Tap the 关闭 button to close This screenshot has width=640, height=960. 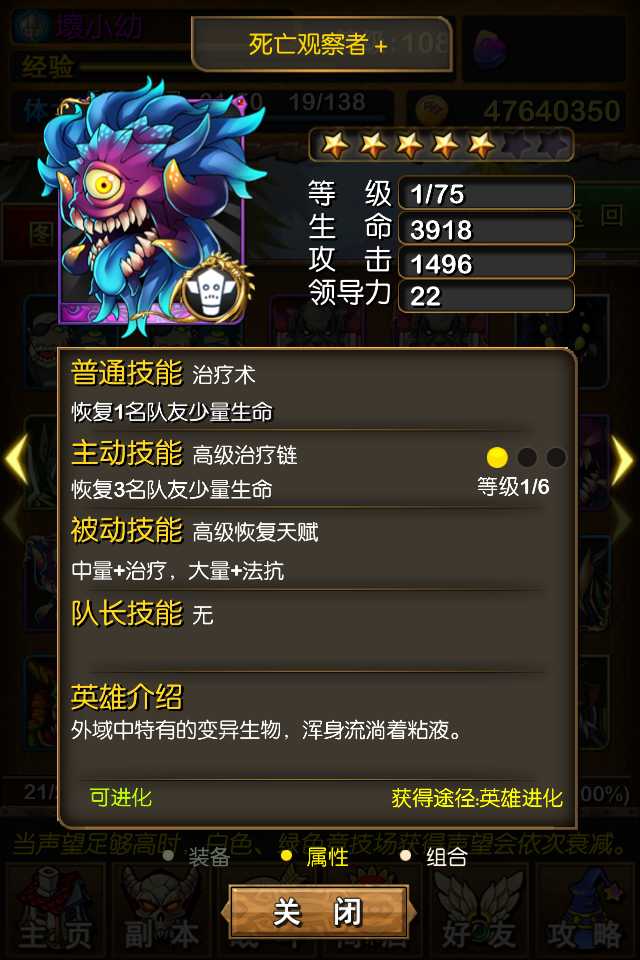pos(318,912)
